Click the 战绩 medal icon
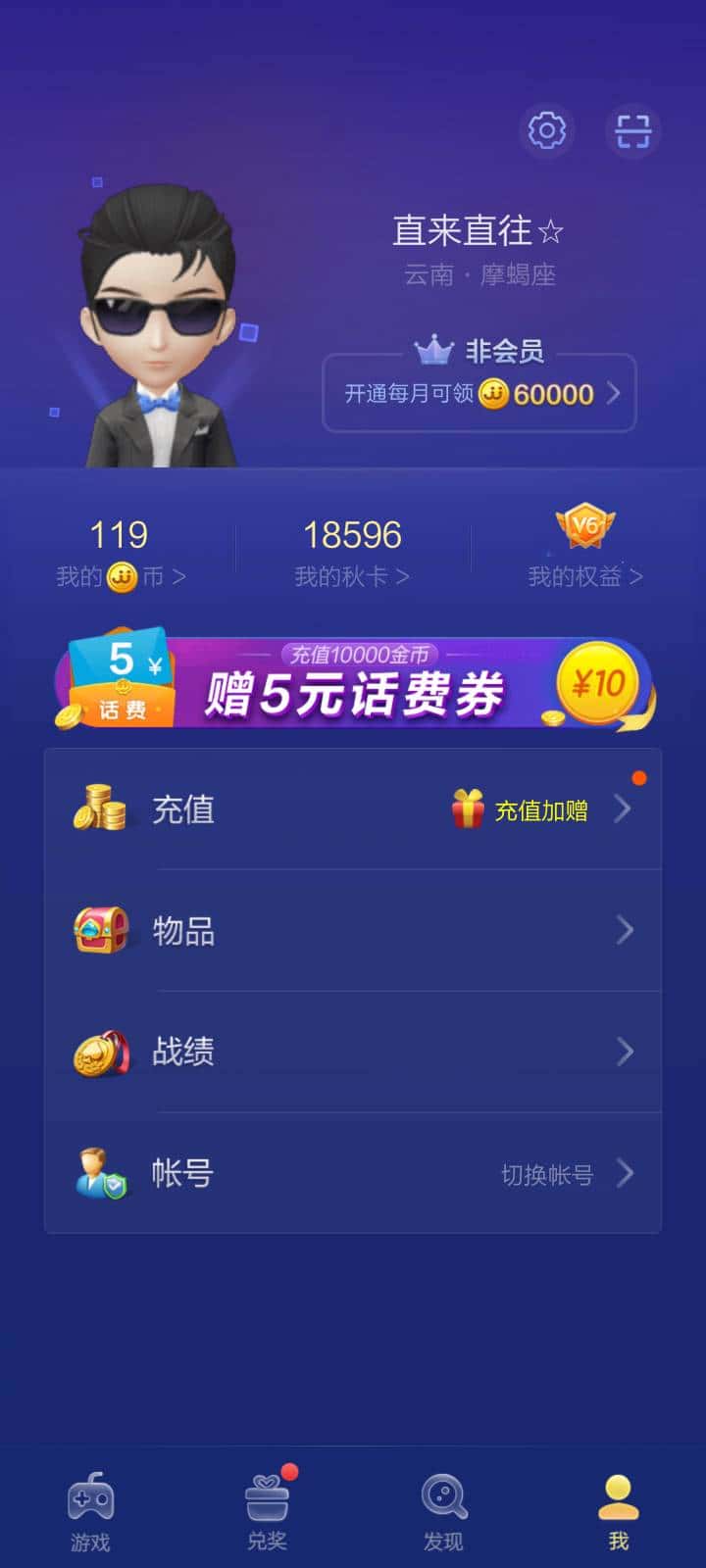 click(101, 1051)
